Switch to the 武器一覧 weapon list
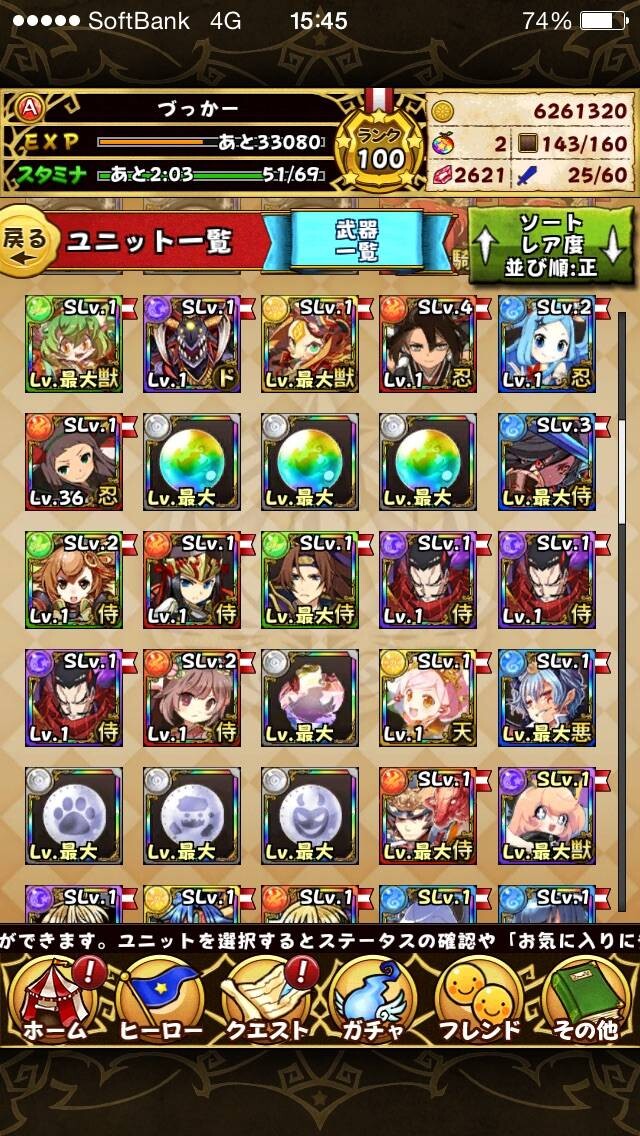The width and height of the screenshot is (640, 1136). coord(357,241)
